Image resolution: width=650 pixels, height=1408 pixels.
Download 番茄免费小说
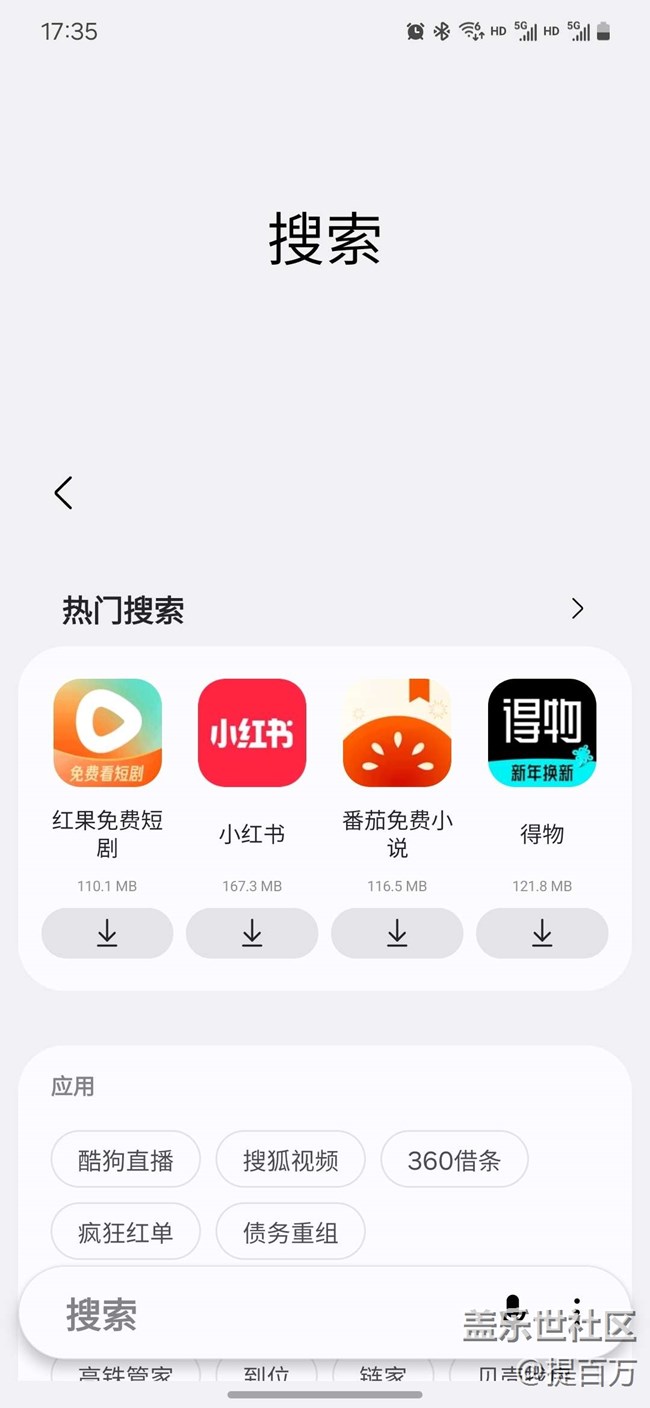397,933
